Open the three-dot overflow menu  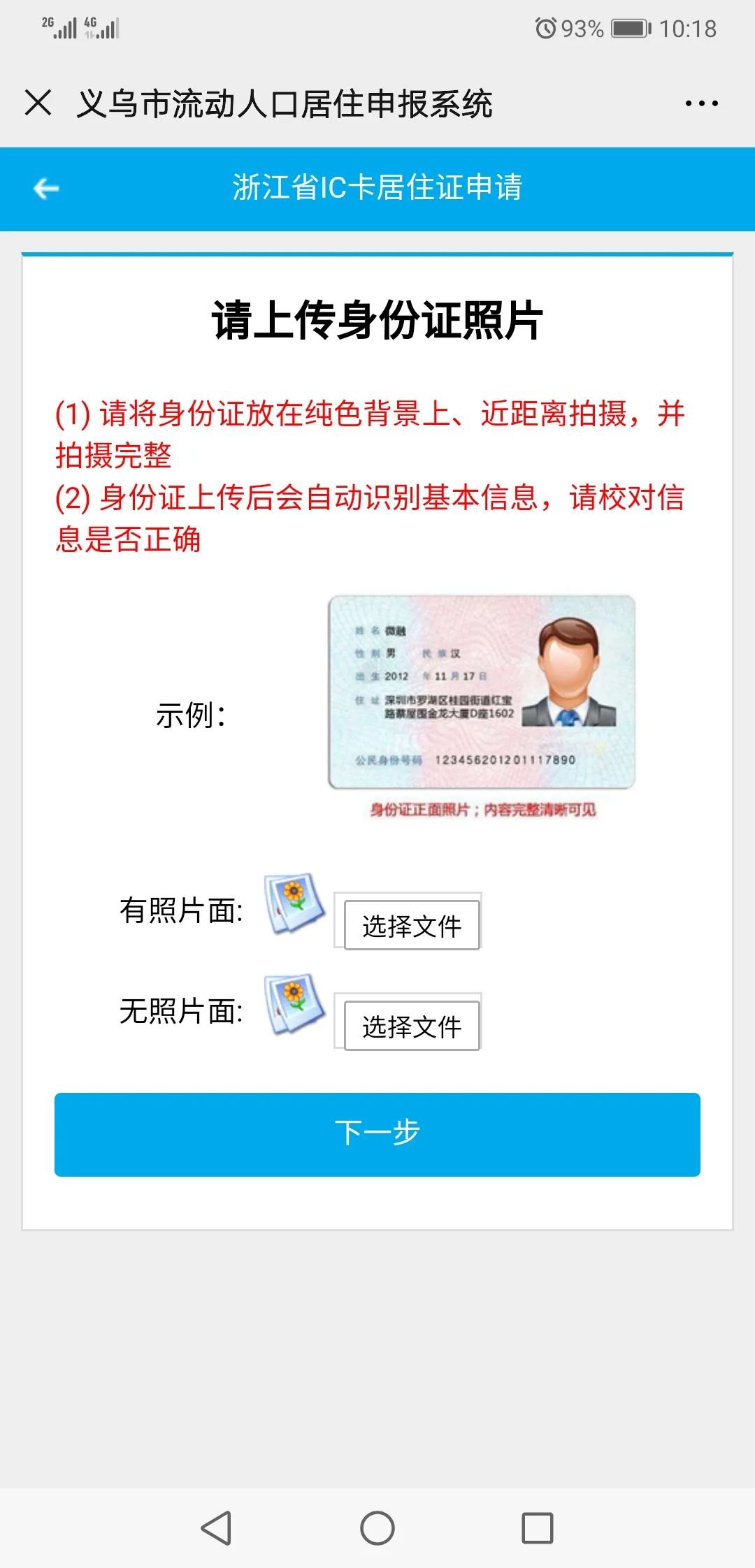click(x=701, y=103)
